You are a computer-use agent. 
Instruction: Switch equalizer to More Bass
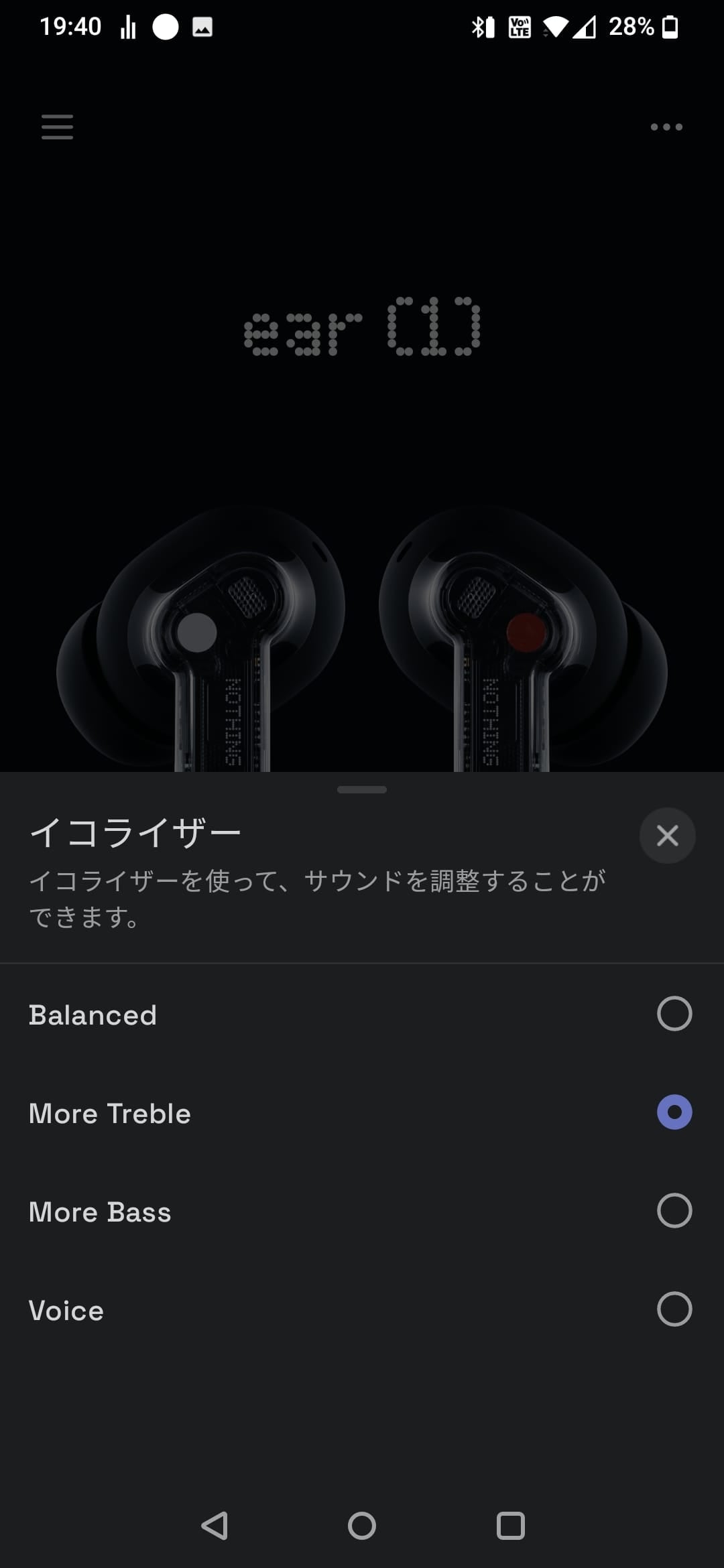pyautogui.click(x=674, y=1210)
